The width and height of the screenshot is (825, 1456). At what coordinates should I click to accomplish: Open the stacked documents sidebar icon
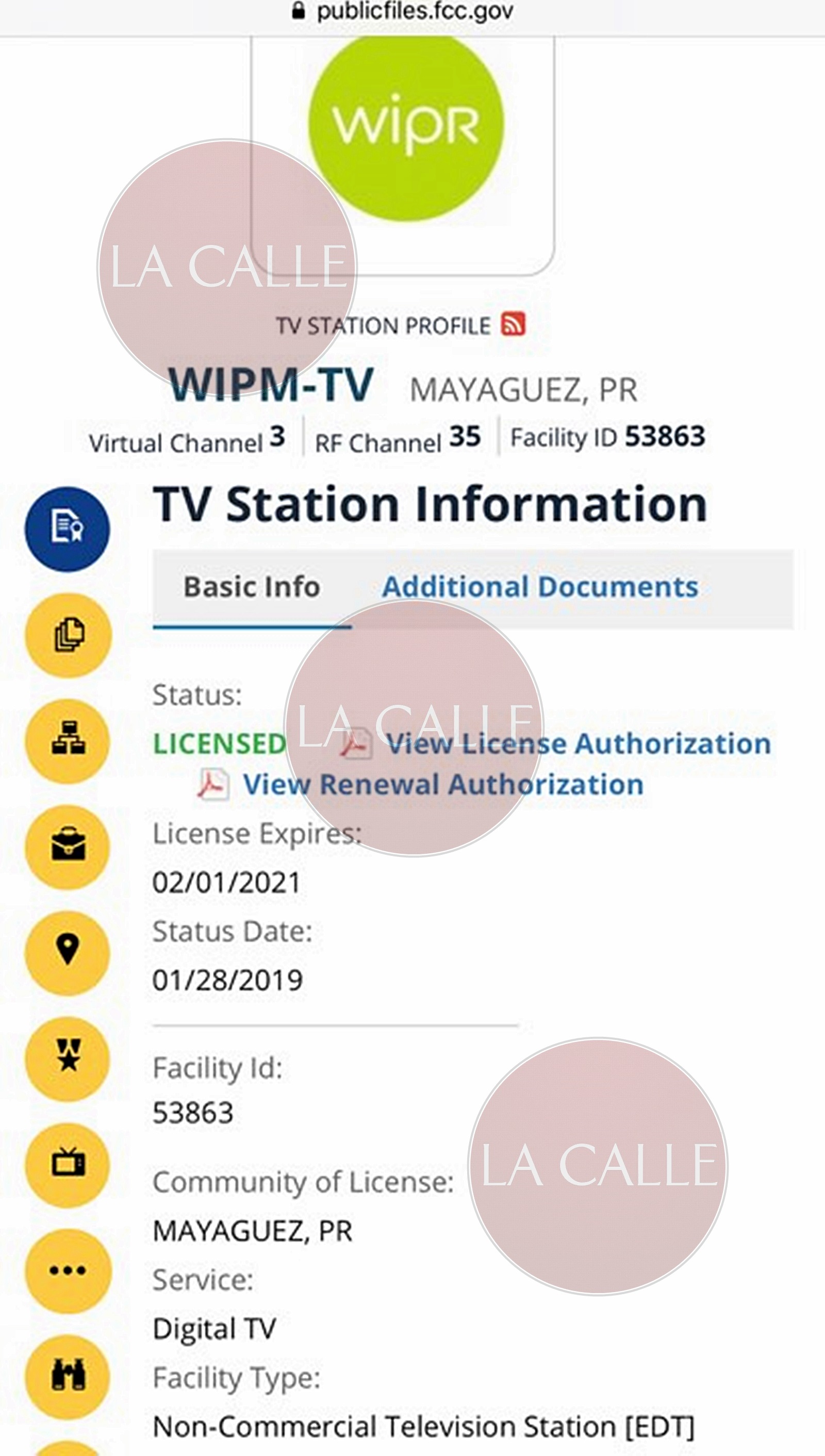68,635
